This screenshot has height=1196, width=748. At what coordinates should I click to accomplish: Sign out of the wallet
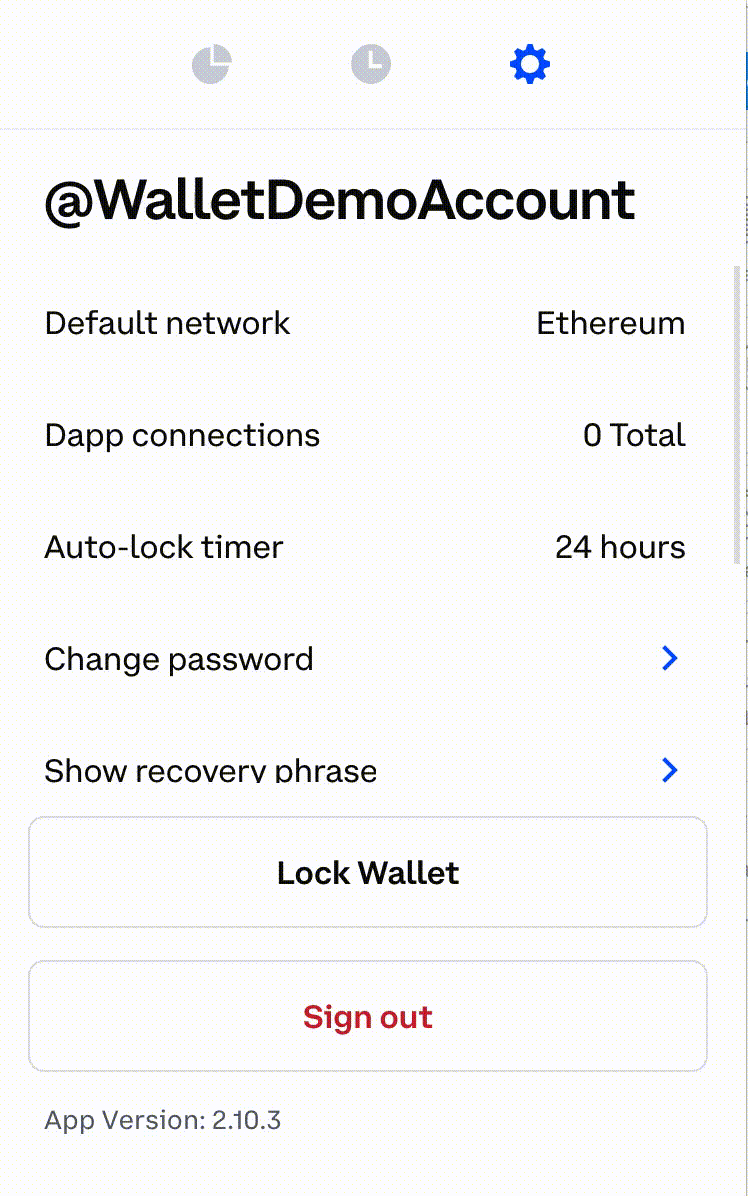coord(368,1017)
